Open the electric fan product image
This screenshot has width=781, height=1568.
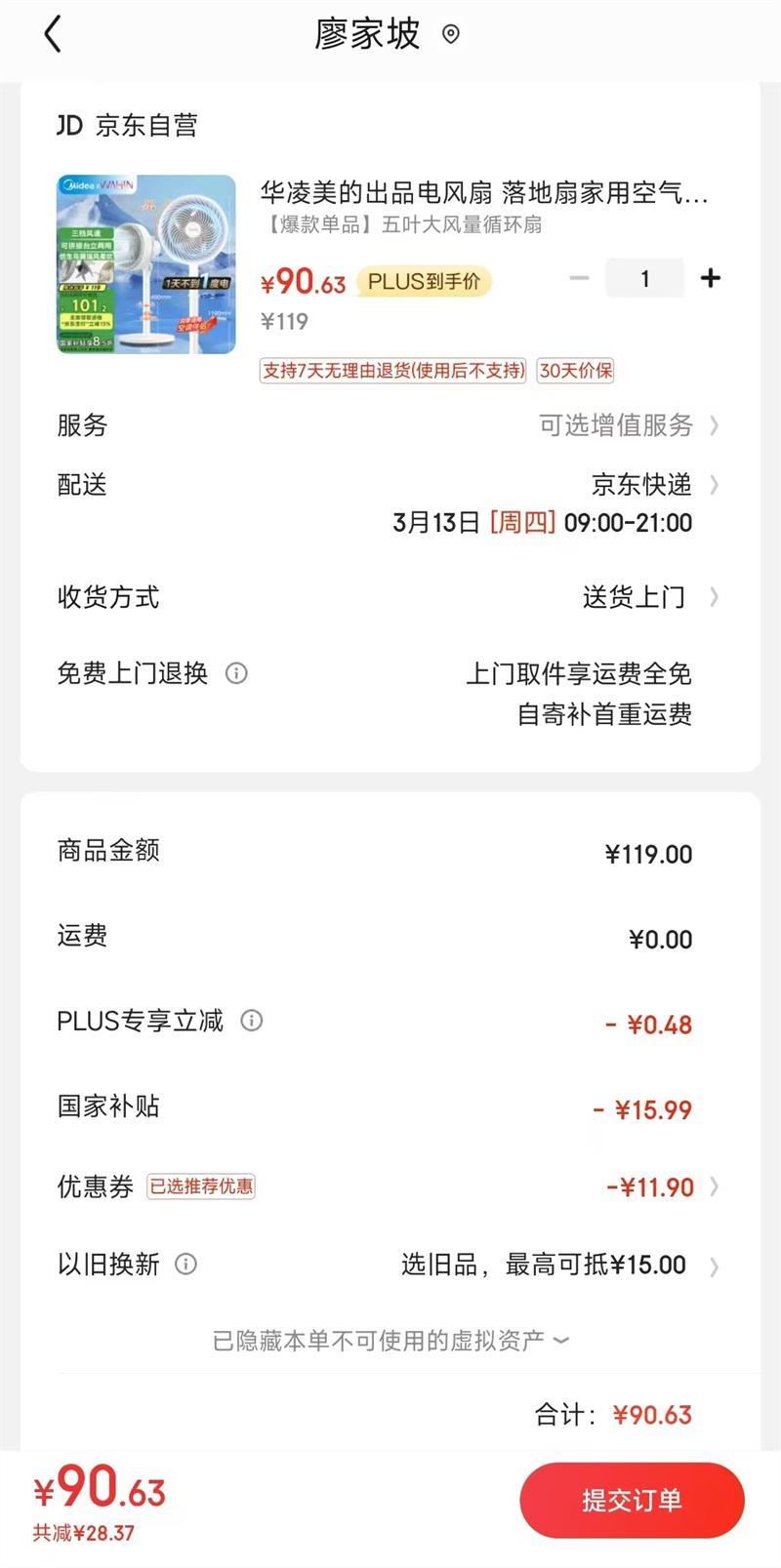point(146,264)
